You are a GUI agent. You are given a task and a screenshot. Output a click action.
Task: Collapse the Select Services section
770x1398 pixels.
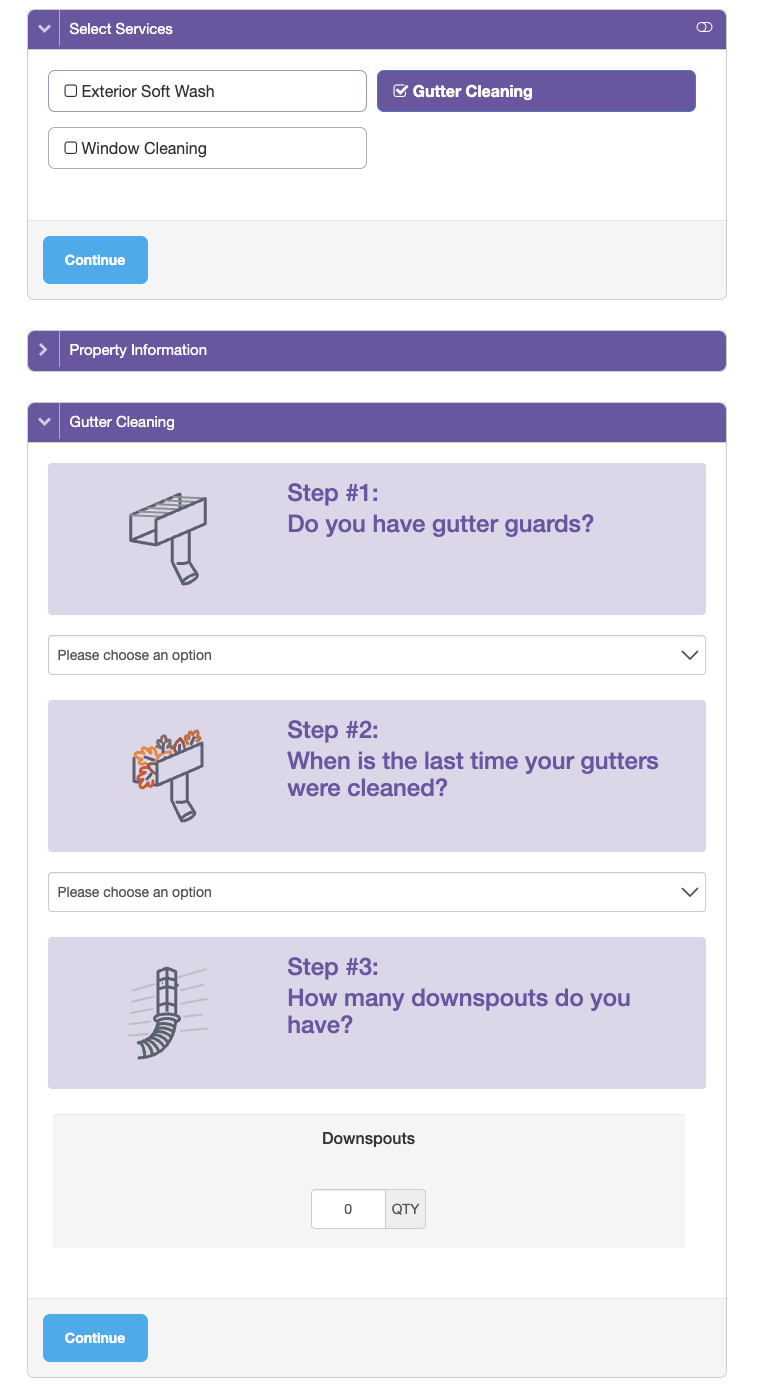pos(44,29)
